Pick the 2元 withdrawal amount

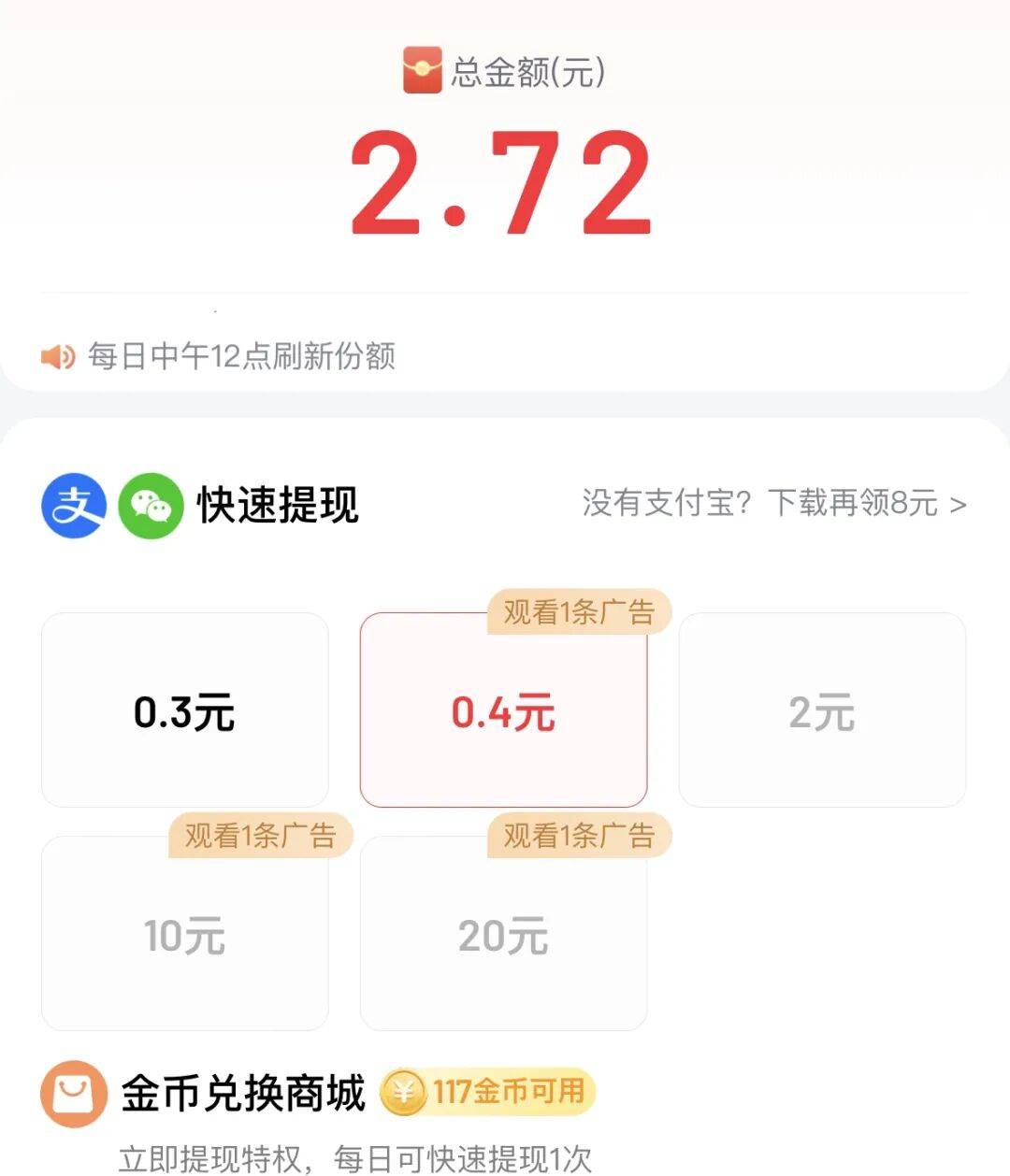[822, 710]
